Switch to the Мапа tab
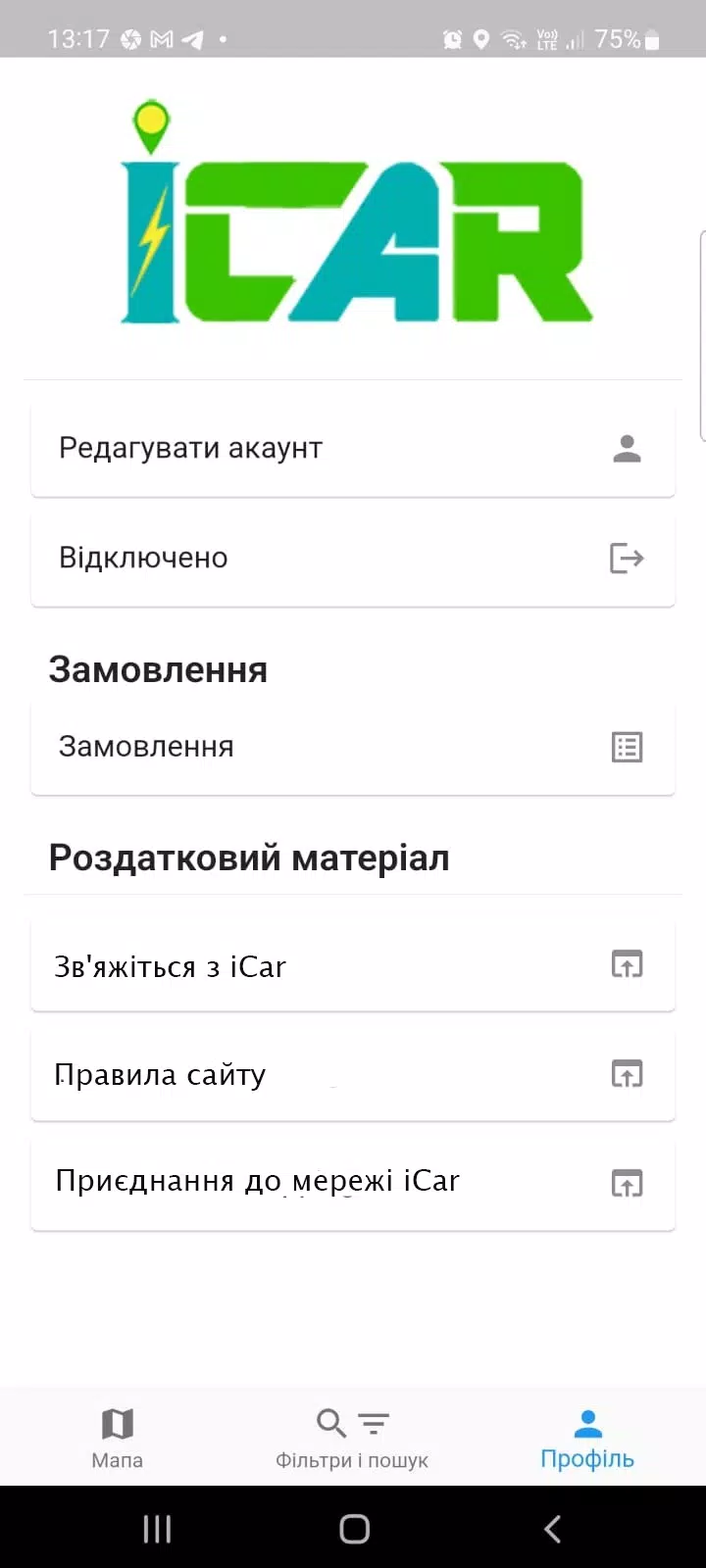 118,1438
